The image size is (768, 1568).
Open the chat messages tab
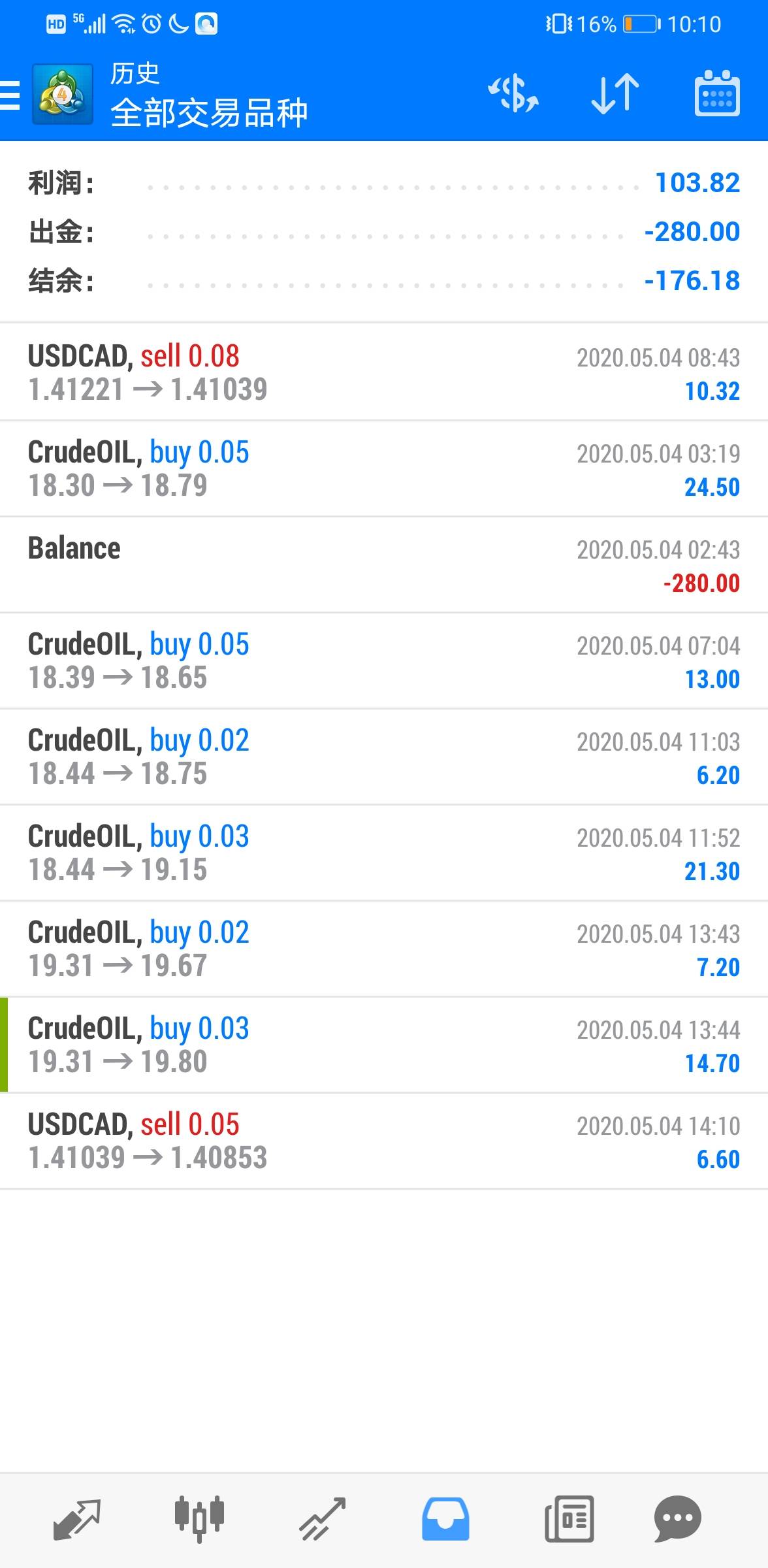coord(677,1519)
